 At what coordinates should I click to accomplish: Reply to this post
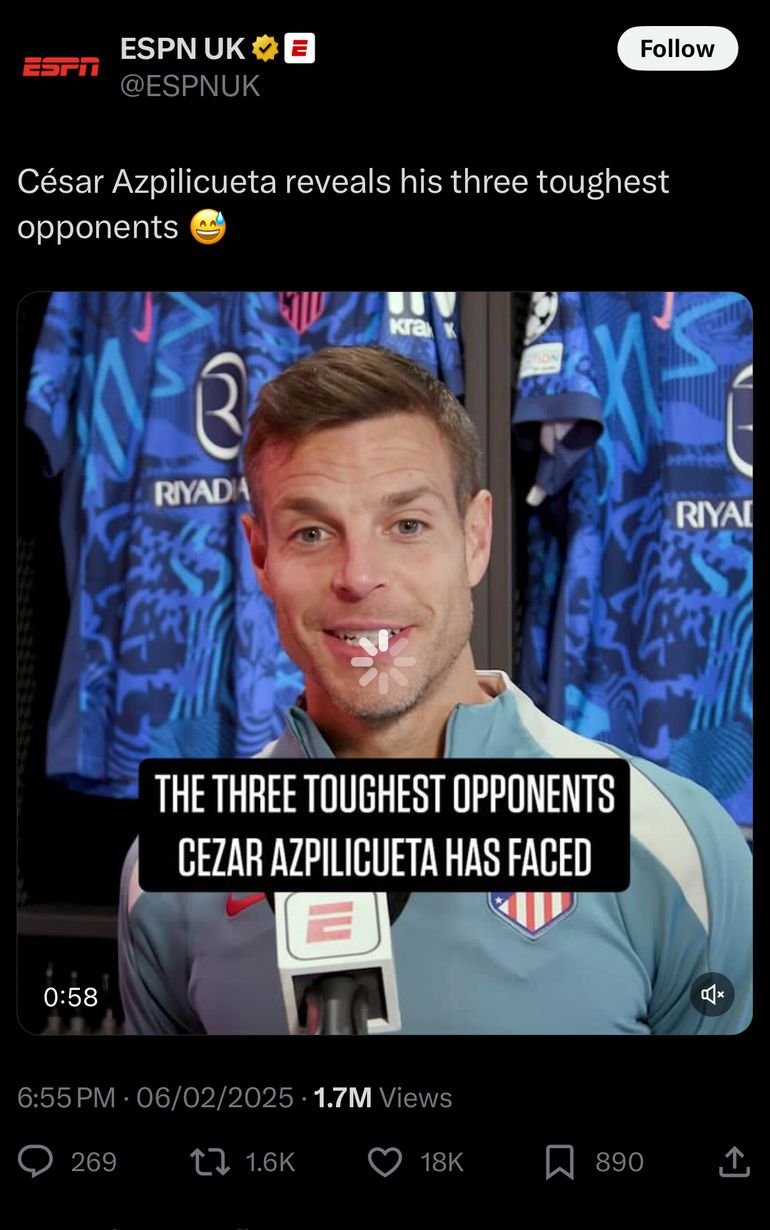coord(37,1161)
